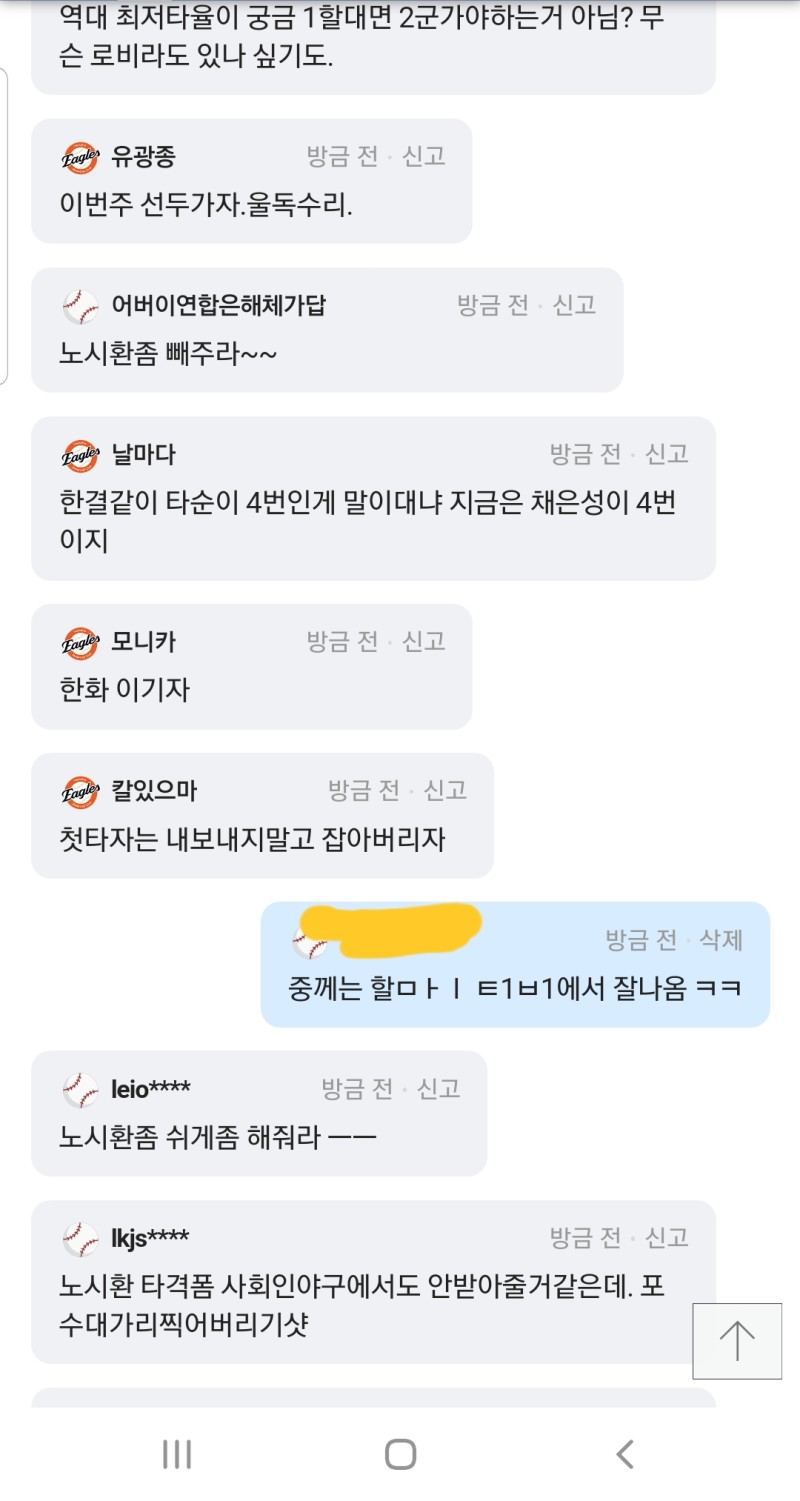The width and height of the screenshot is (800, 1501).
Task: Delete my own comment via 삭제
Action: 721,939
